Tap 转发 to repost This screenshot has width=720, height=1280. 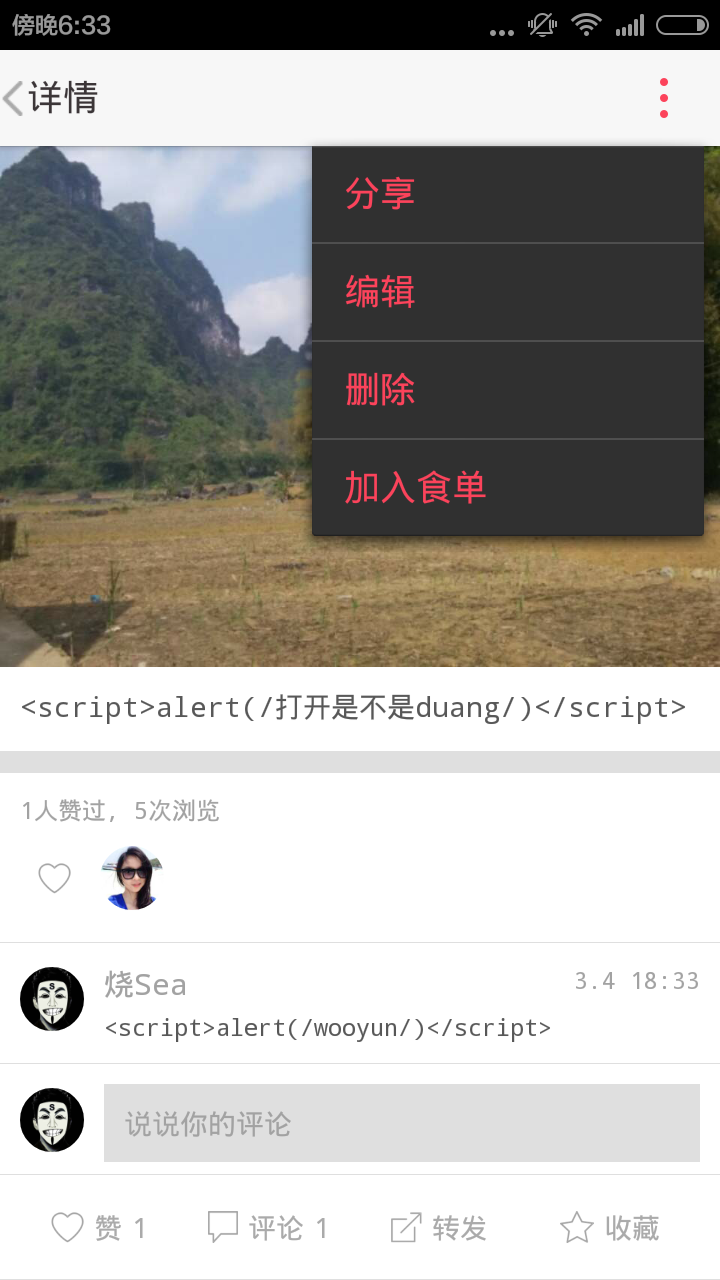tap(438, 1228)
